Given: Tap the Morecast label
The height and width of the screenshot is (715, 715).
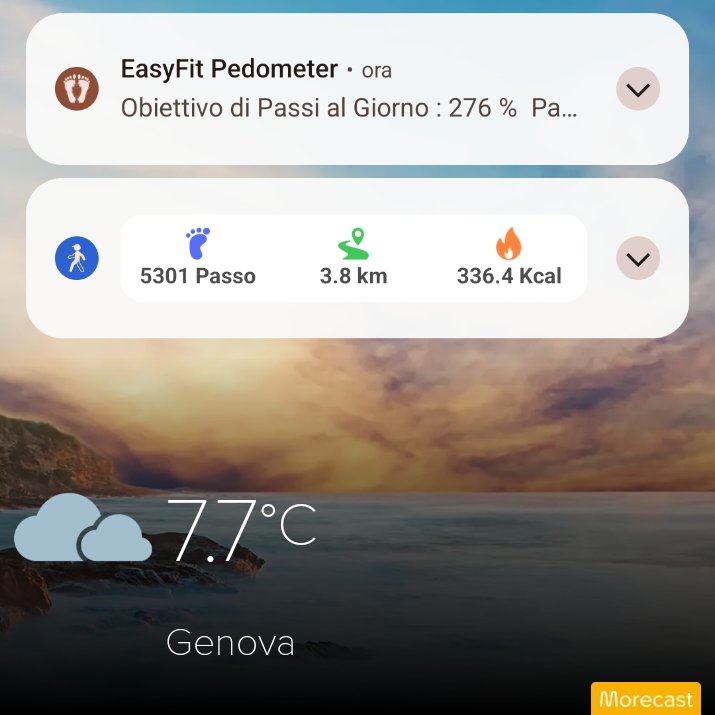Looking at the screenshot, I should pyautogui.click(x=646, y=699).
